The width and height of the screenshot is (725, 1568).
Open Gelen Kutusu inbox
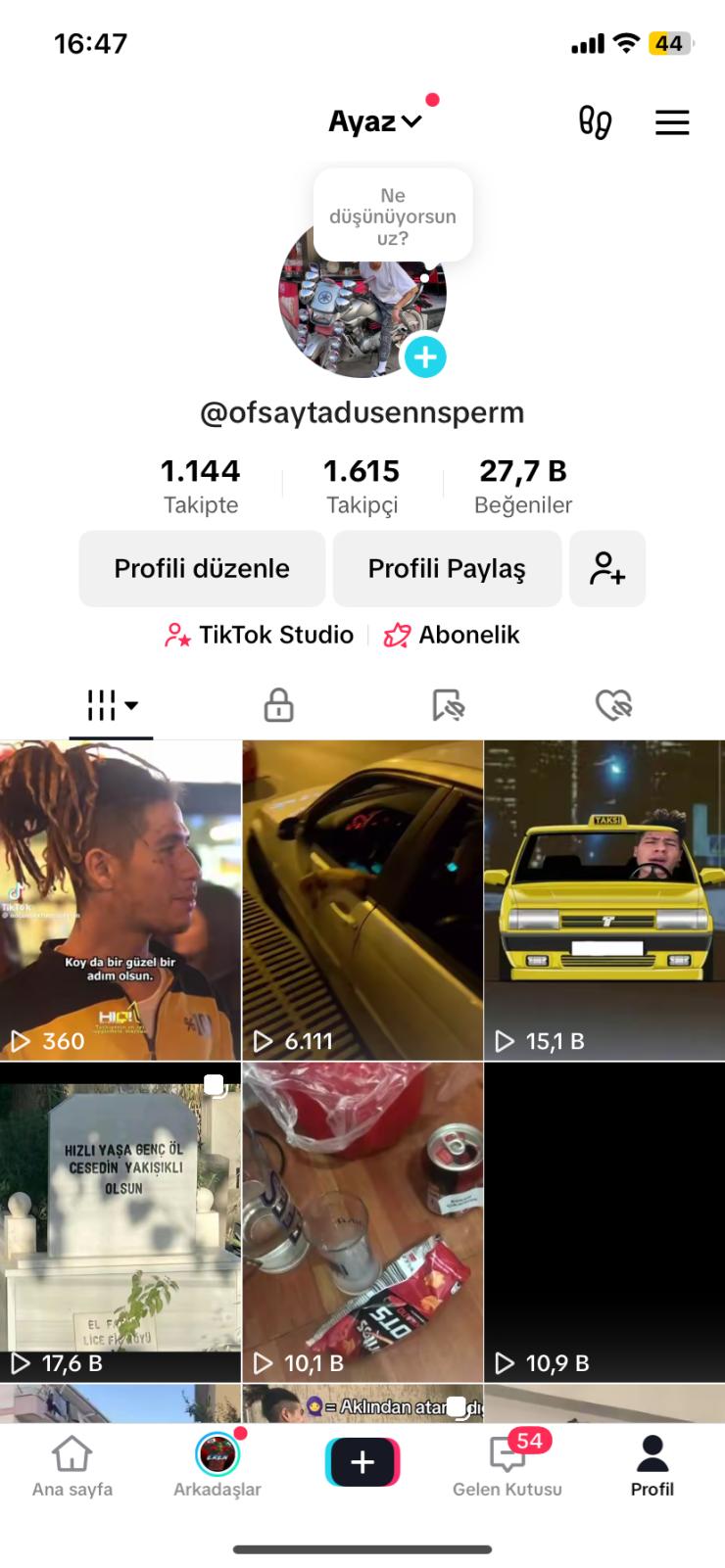(507, 1466)
